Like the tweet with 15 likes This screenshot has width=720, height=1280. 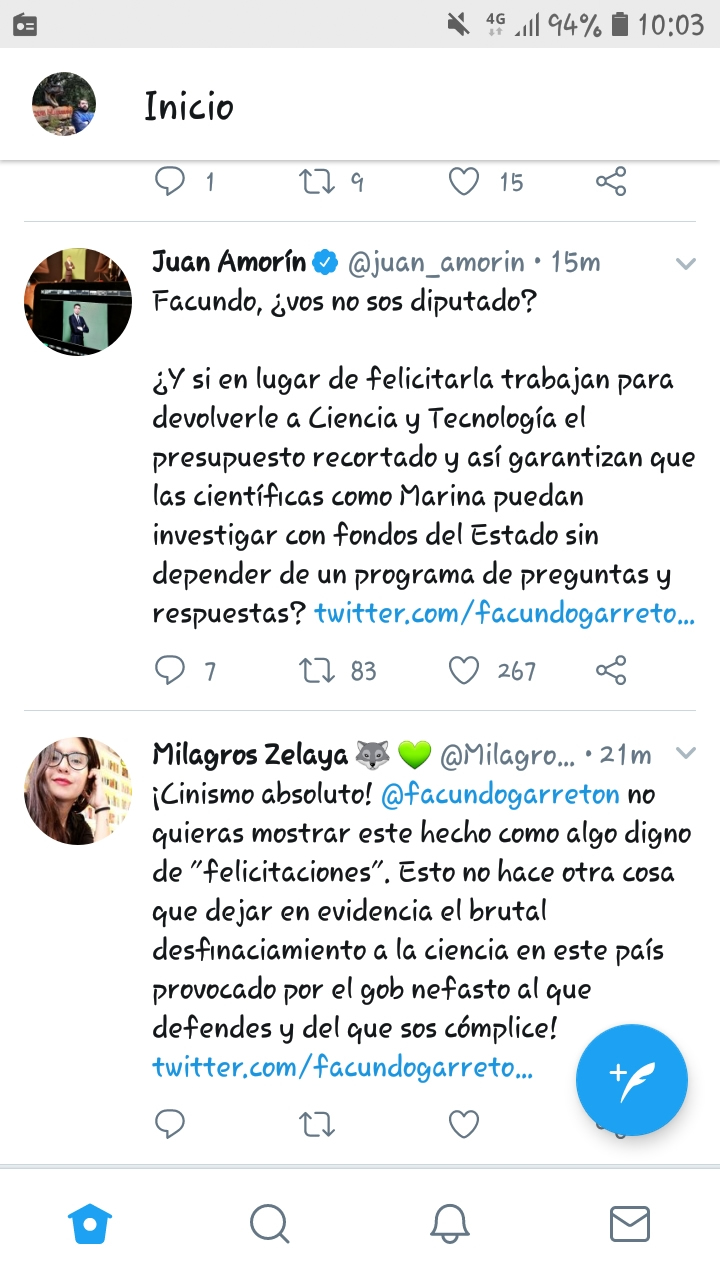(x=463, y=181)
